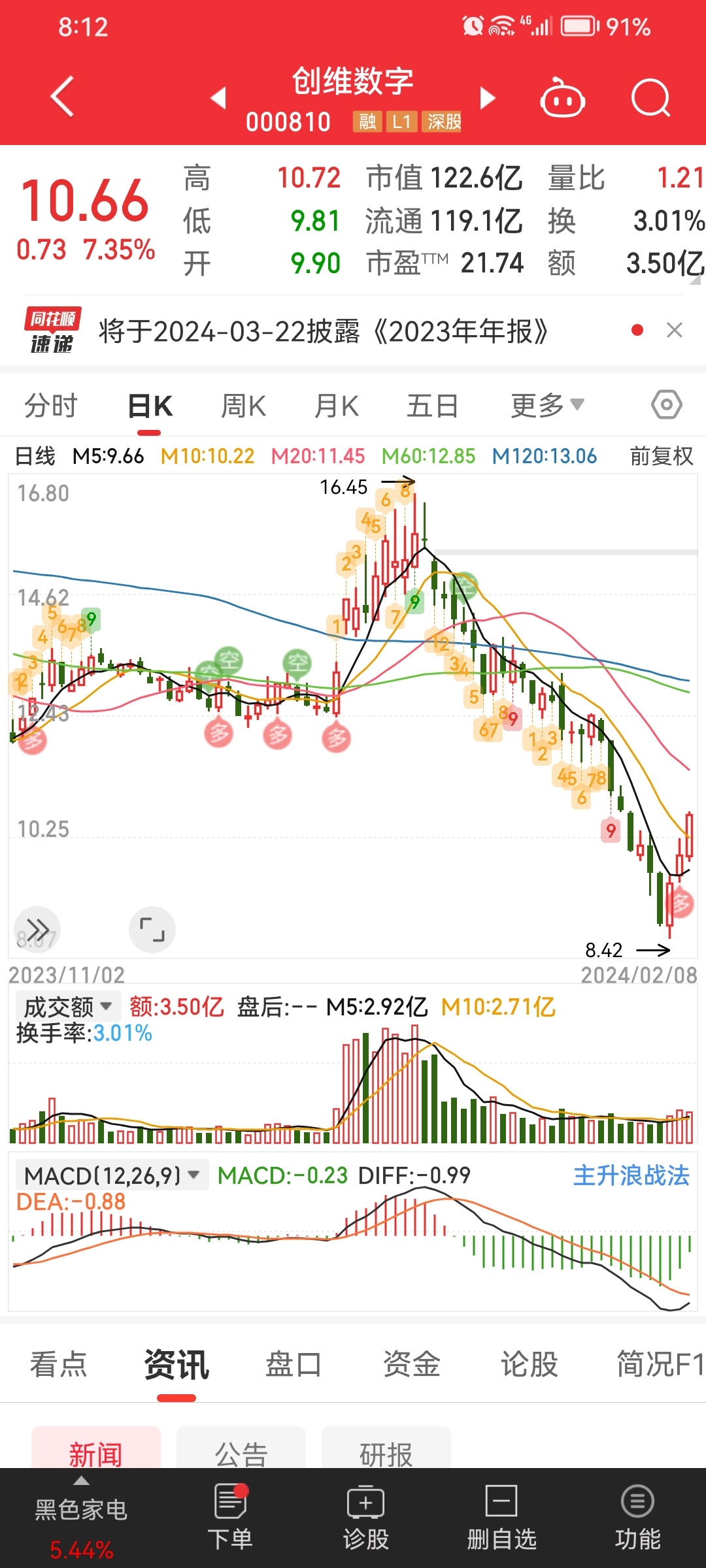Screen dimensions: 706x1568
Task: Open the AI robot assistant icon
Action: coord(562,96)
